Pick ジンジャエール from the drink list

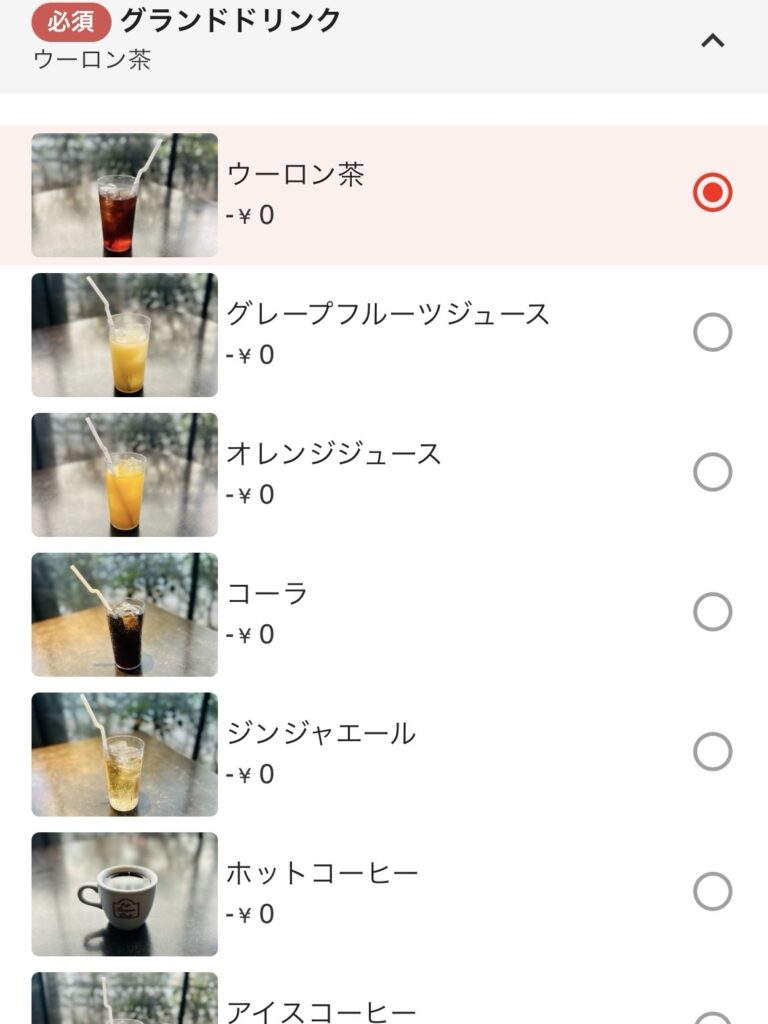click(711, 753)
